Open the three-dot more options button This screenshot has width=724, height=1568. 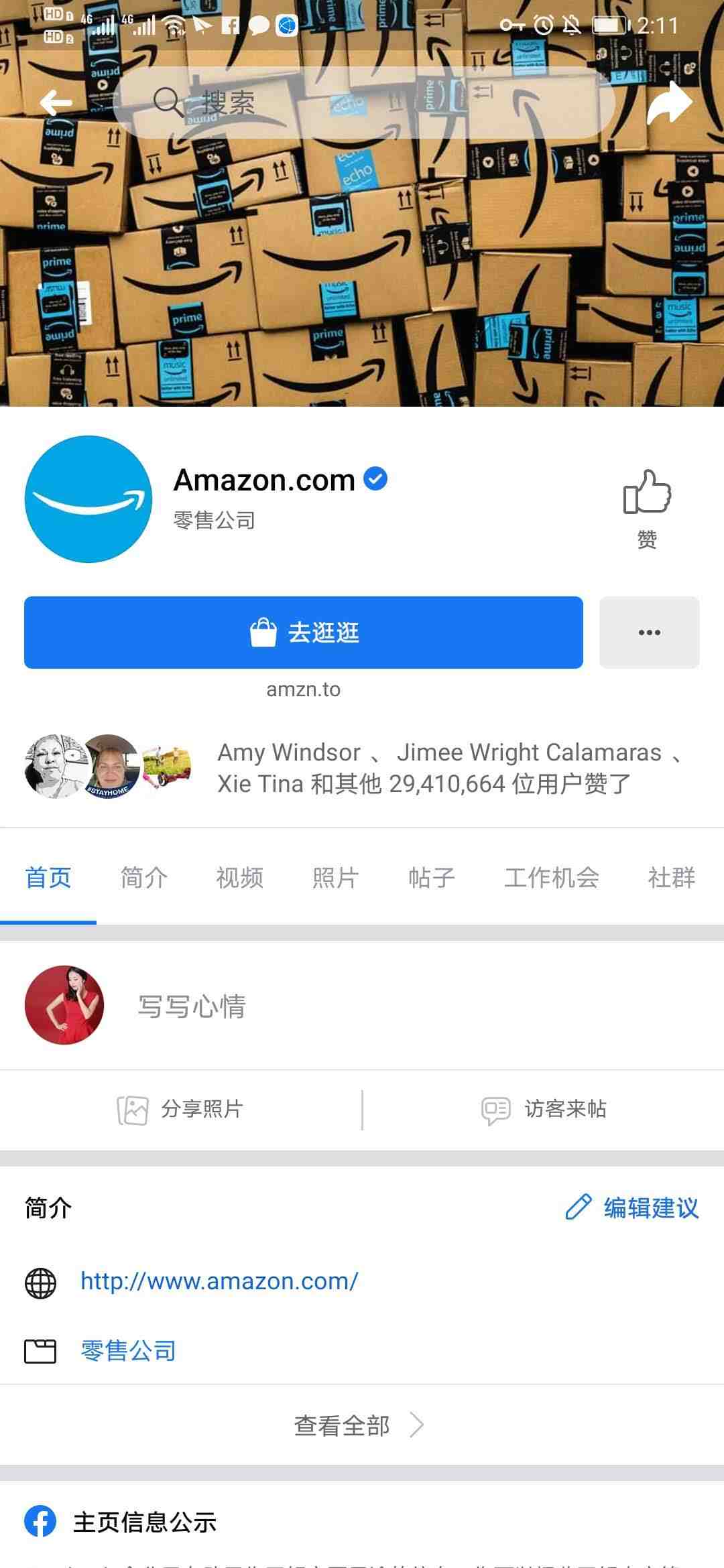[x=649, y=632]
